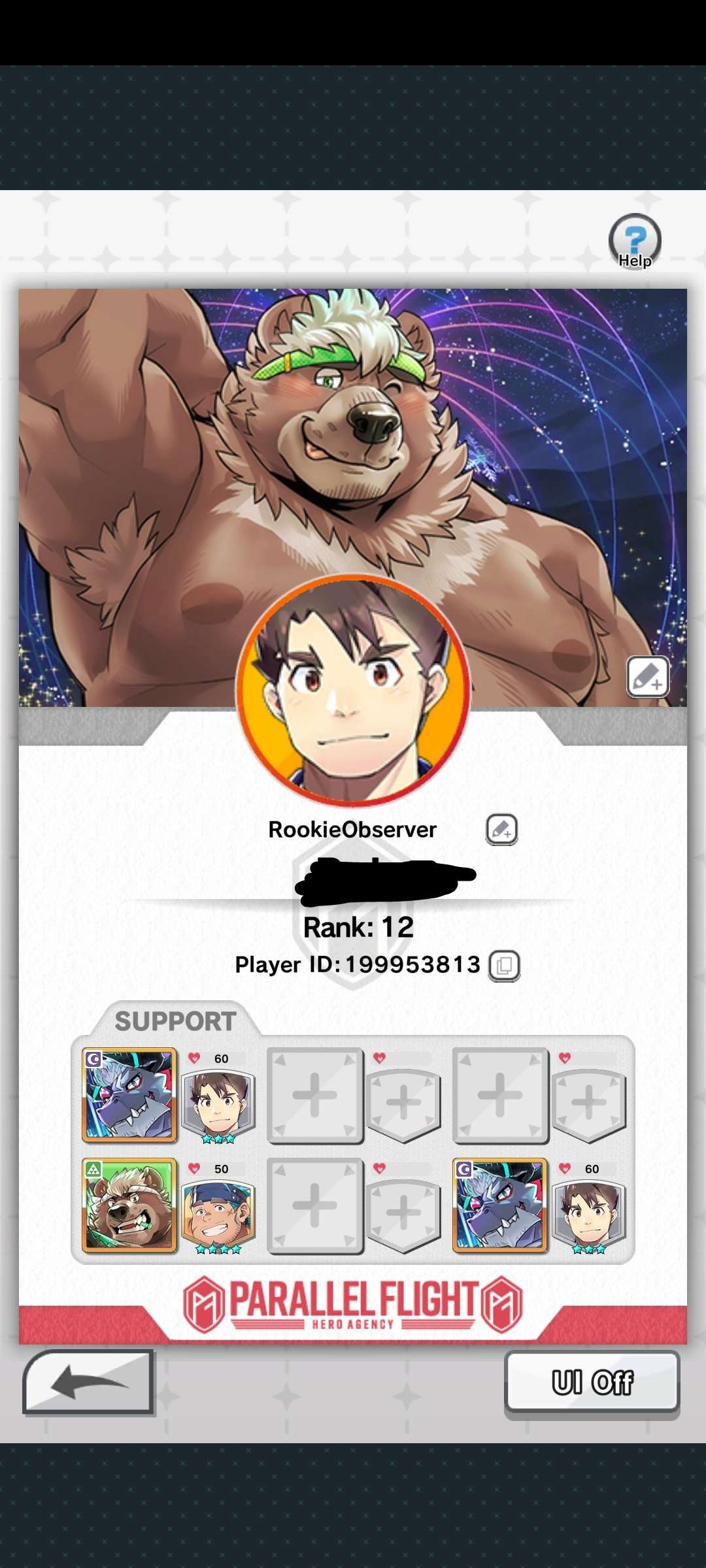Viewport: 706px width, 1568px height.
Task: Tap the circular profile avatar
Action: coord(353,690)
